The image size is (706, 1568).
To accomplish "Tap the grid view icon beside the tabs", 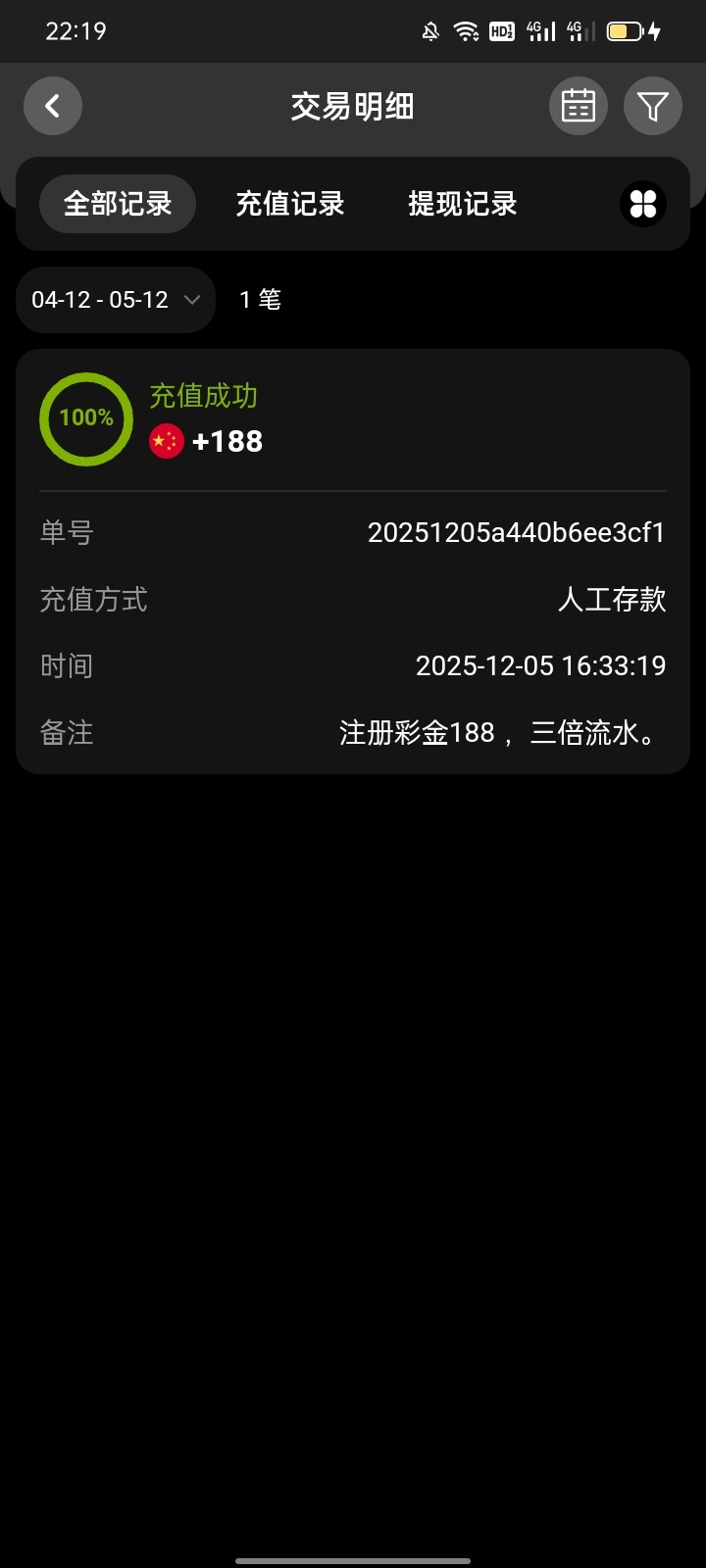I will tap(642, 204).
